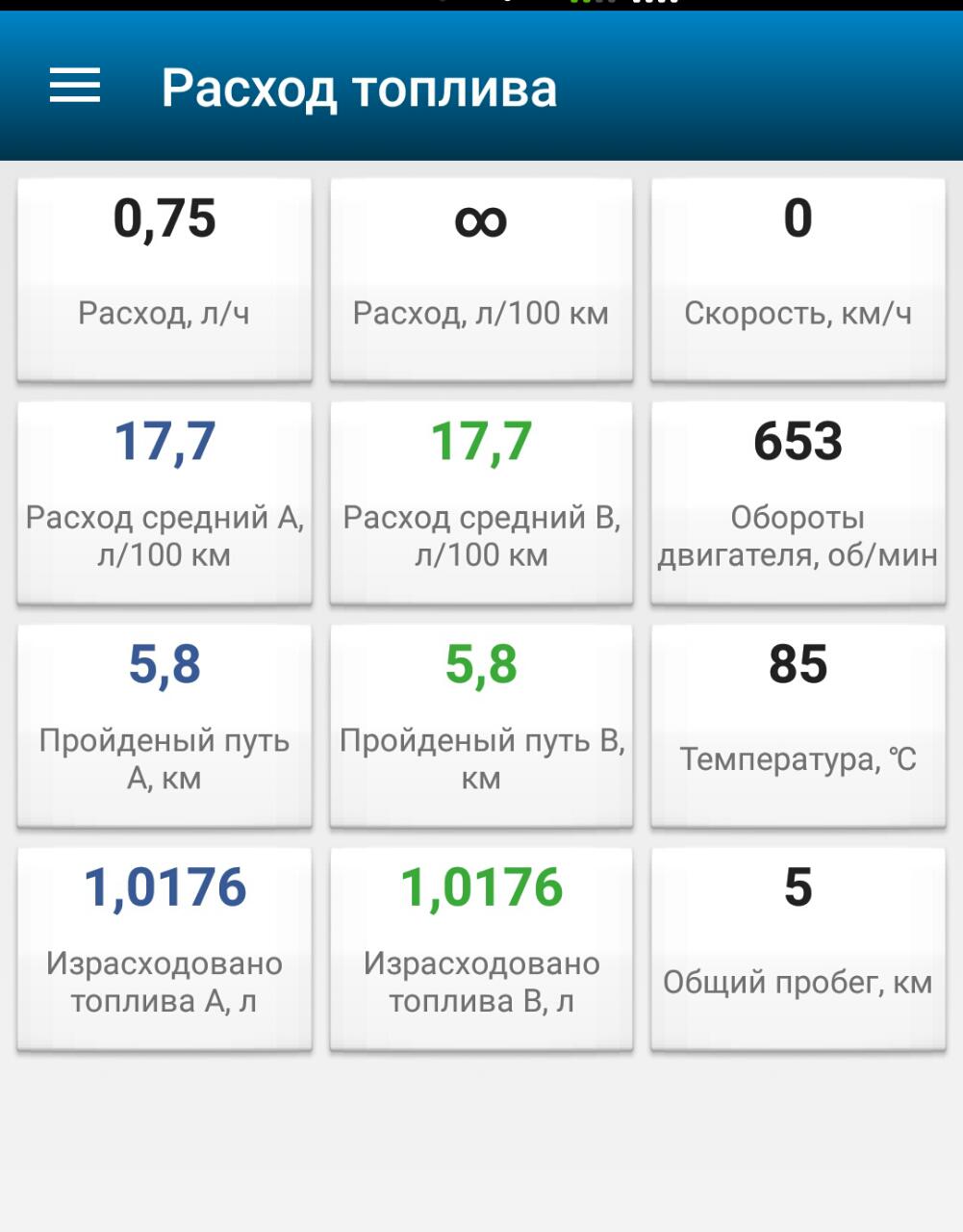Open the navigation drawer menu
Viewport: 963px width, 1232px height.
point(75,86)
